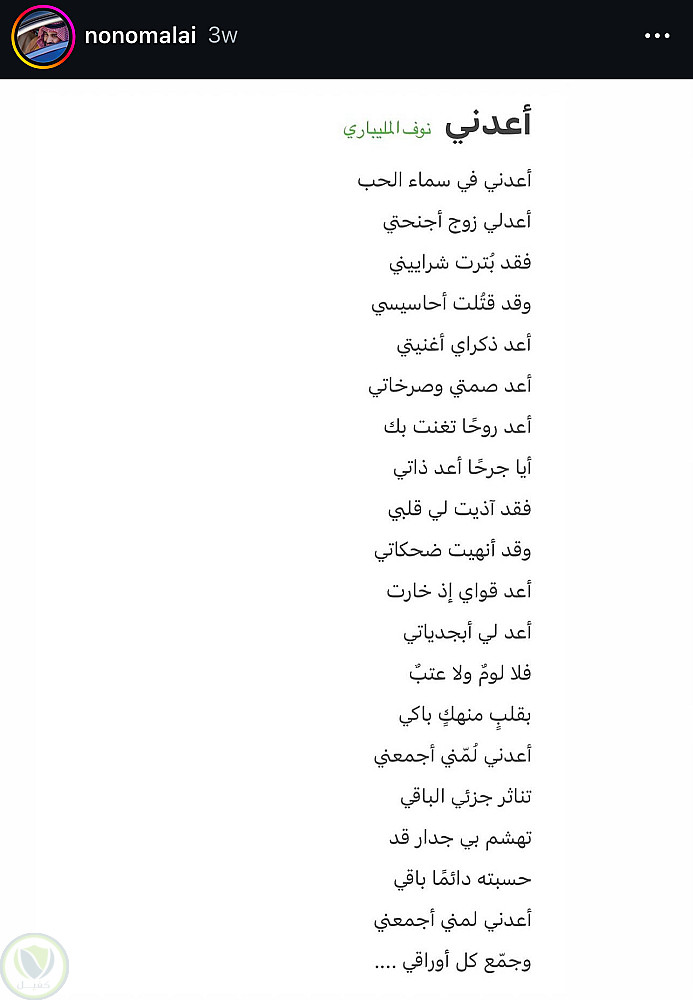Open the nonomalai username link
The width and height of the screenshot is (693, 1000).
click(x=140, y=36)
